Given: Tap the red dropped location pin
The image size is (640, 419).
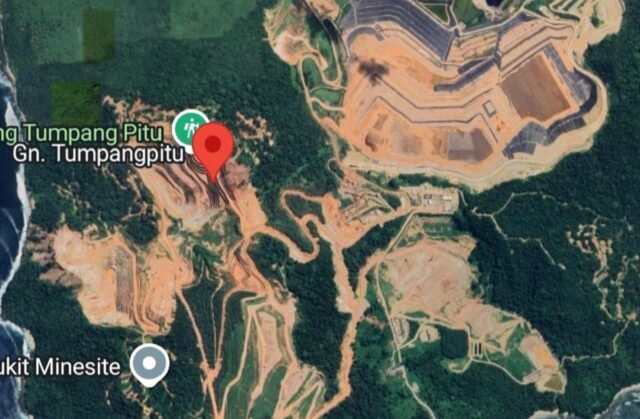Looking at the screenshot, I should coord(213,148).
